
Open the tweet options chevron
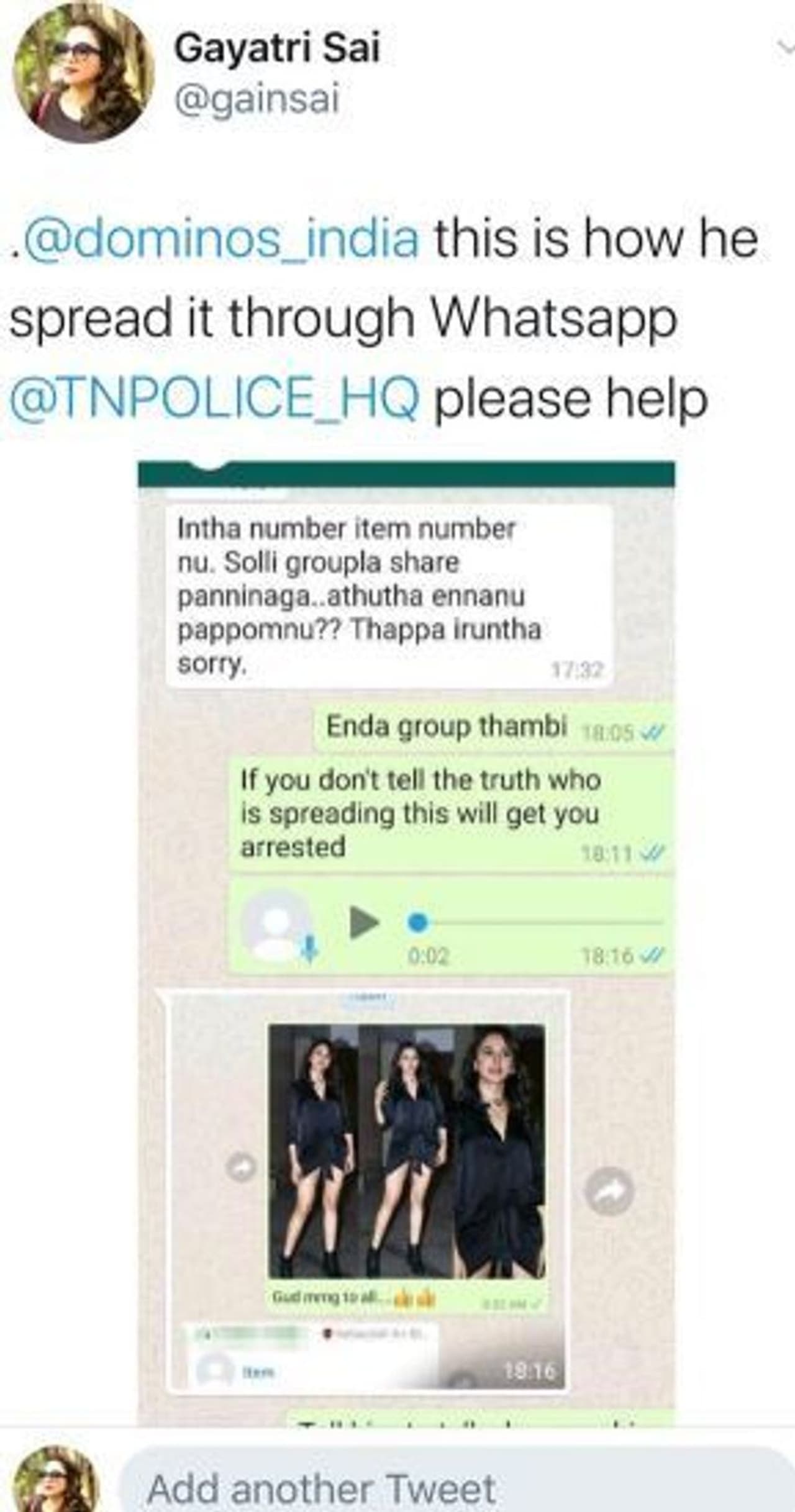786,48
